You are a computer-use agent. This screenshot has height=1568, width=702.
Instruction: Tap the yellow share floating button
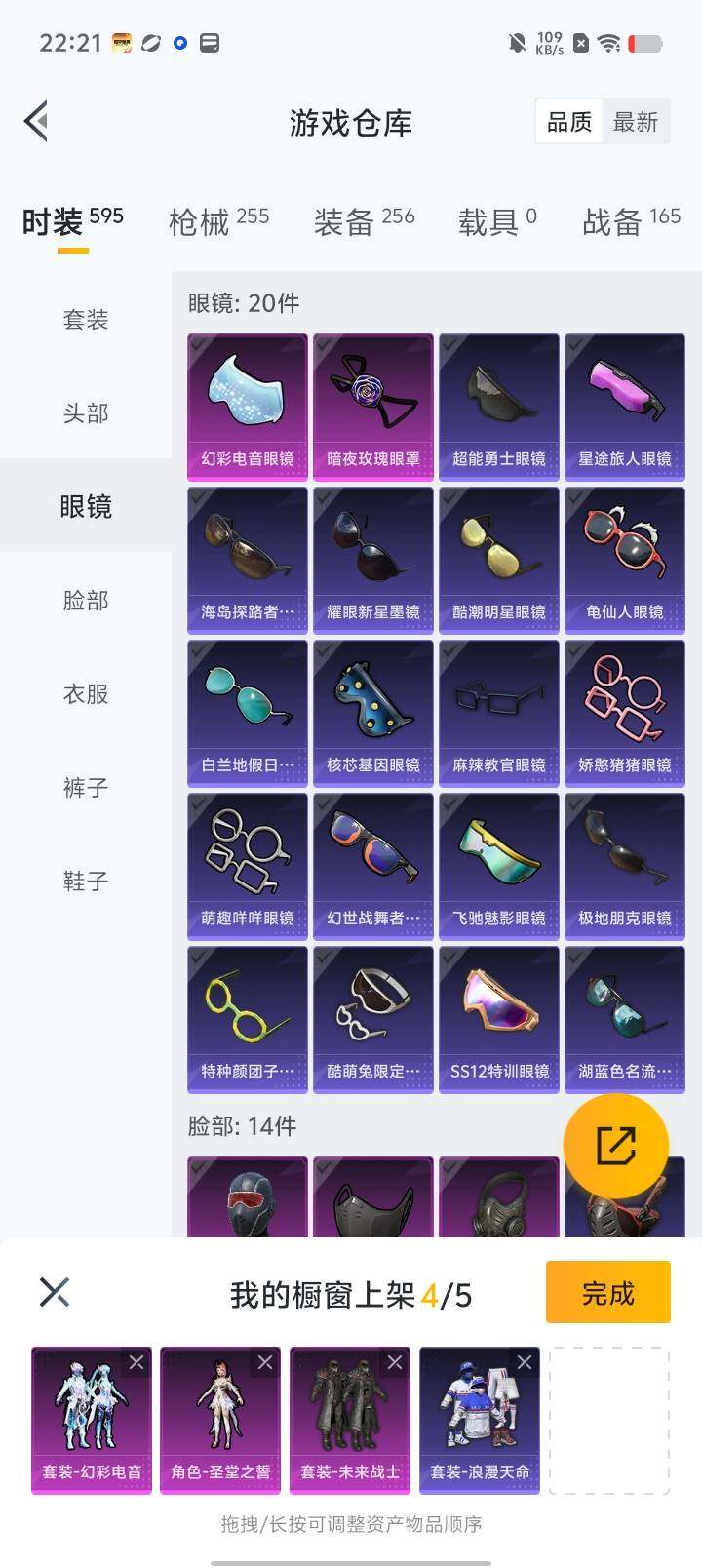pos(616,1146)
